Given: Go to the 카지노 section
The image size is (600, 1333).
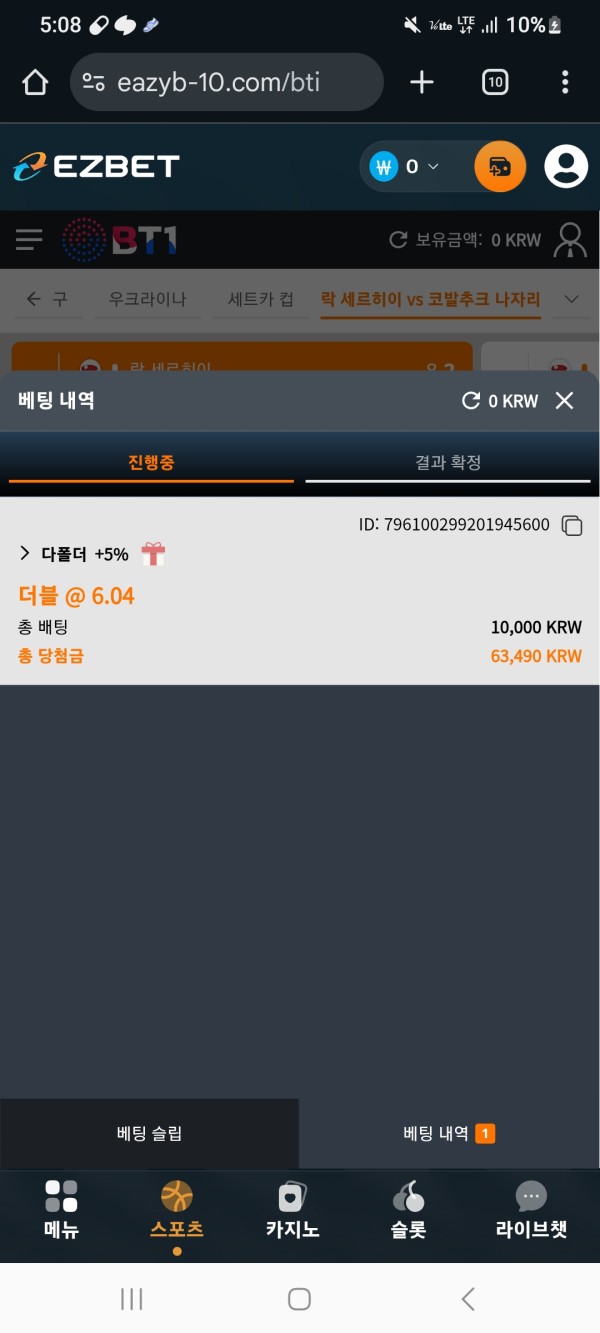Looking at the screenshot, I should tap(292, 1209).
